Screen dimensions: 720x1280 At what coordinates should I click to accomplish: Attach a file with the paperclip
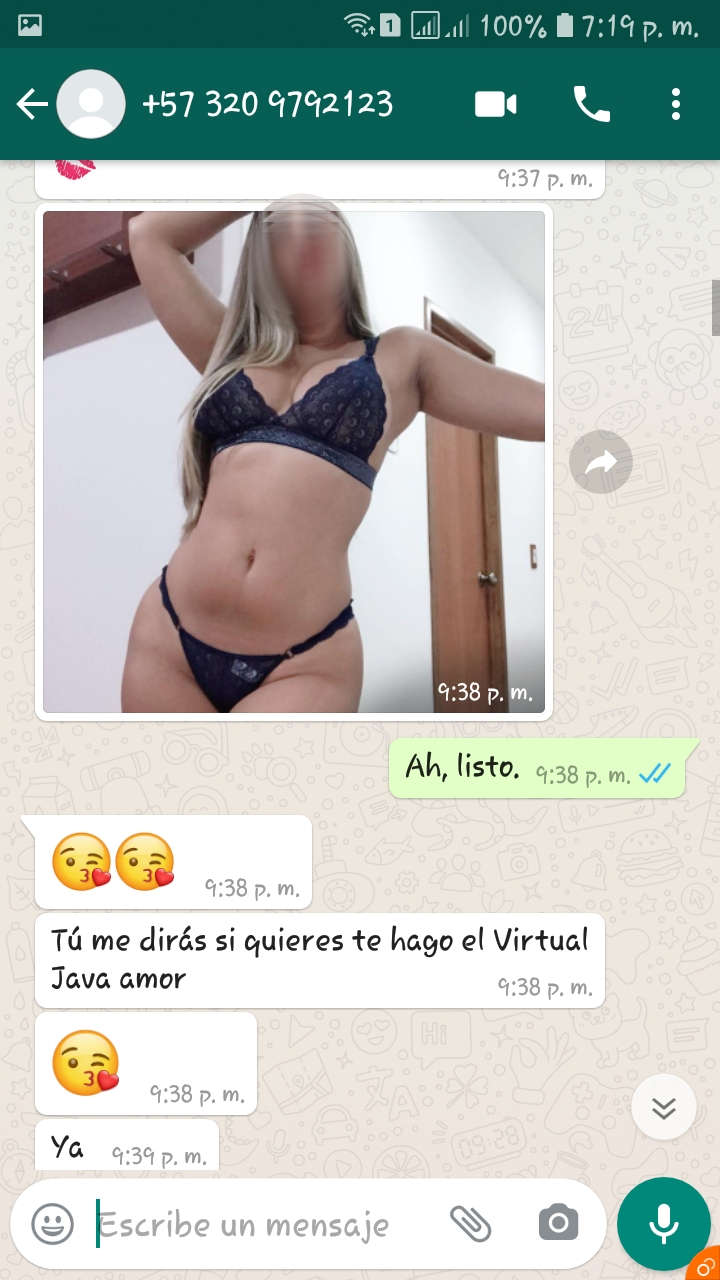[x=470, y=1223]
